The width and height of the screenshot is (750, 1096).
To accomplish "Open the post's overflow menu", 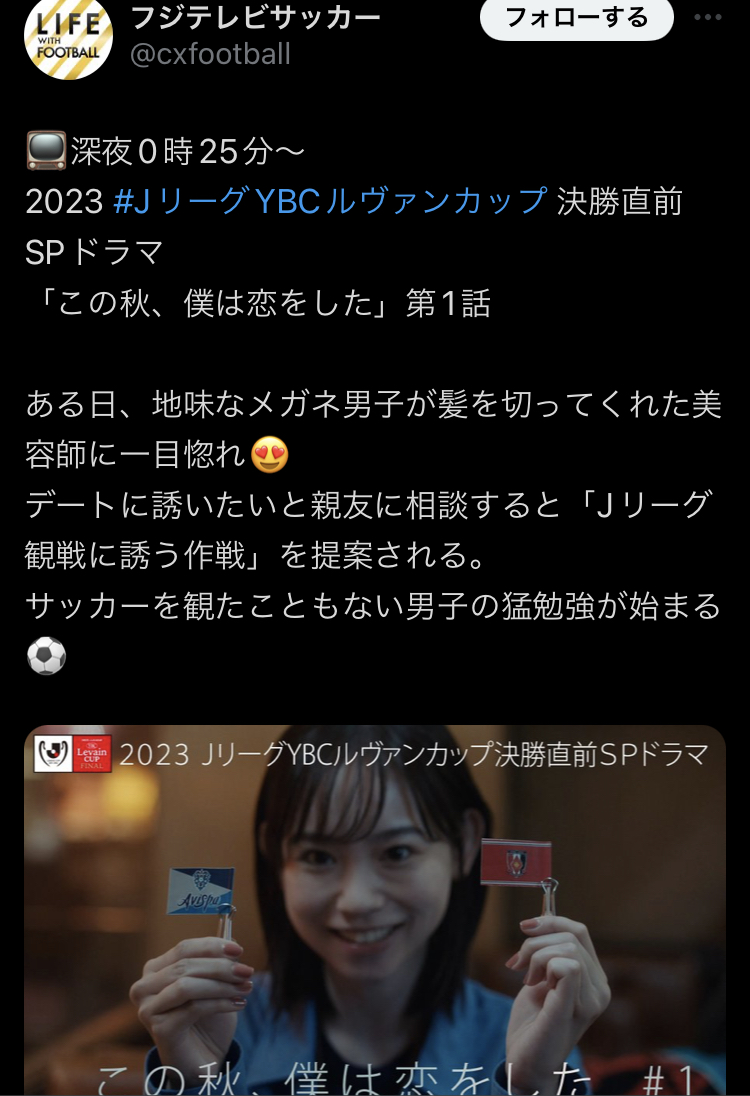I will [707, 18].
